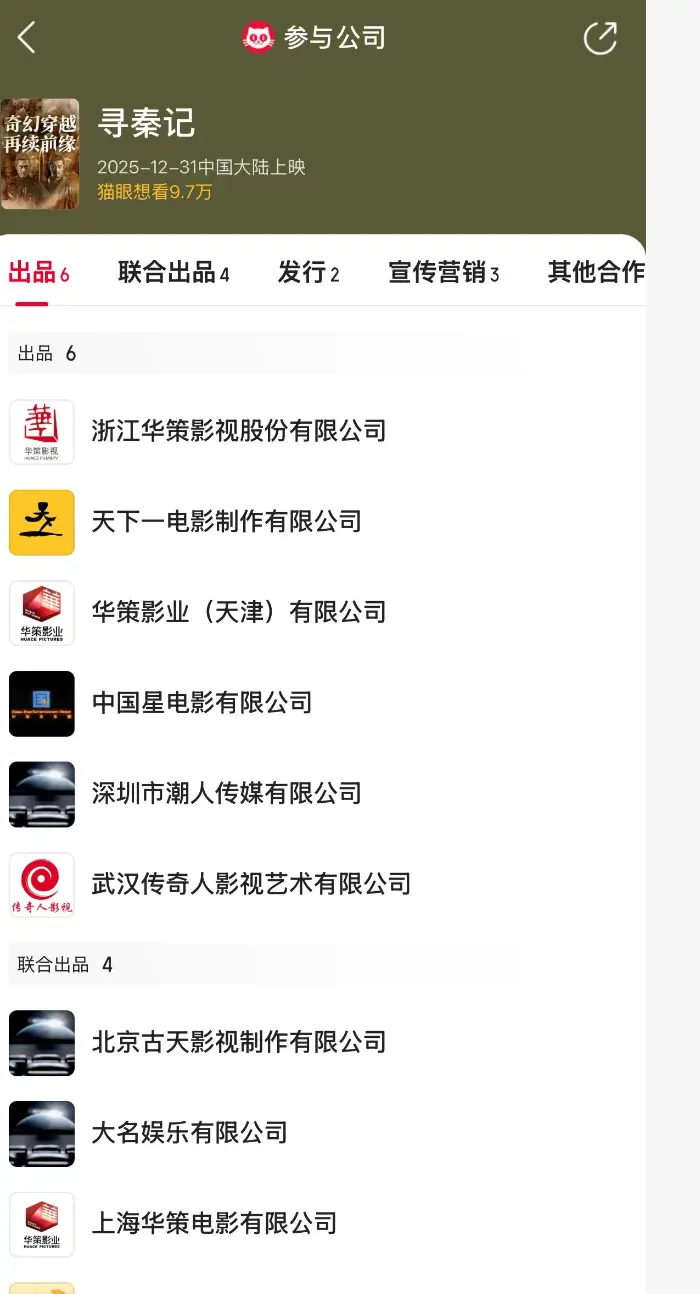The height and width of the screenshot is (1294, 700).
Task: Open the 寻秦记 movie poster card
Action: [40, 153]
